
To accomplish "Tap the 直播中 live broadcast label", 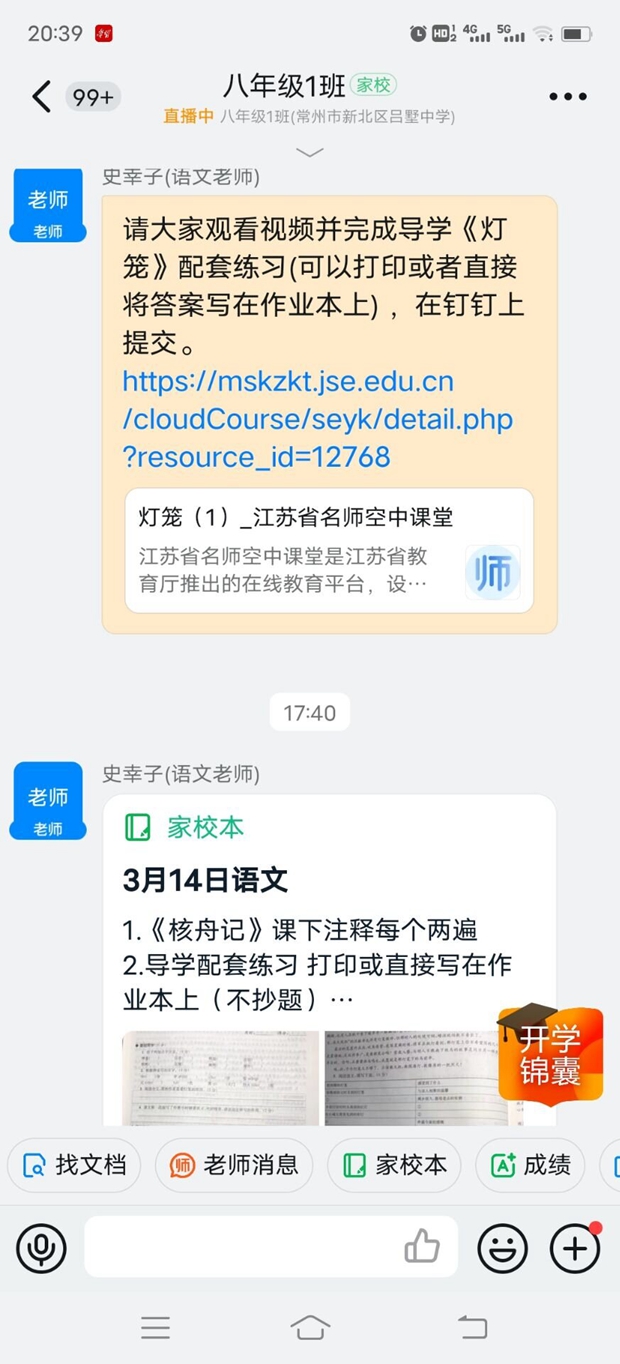I will 189,117.
